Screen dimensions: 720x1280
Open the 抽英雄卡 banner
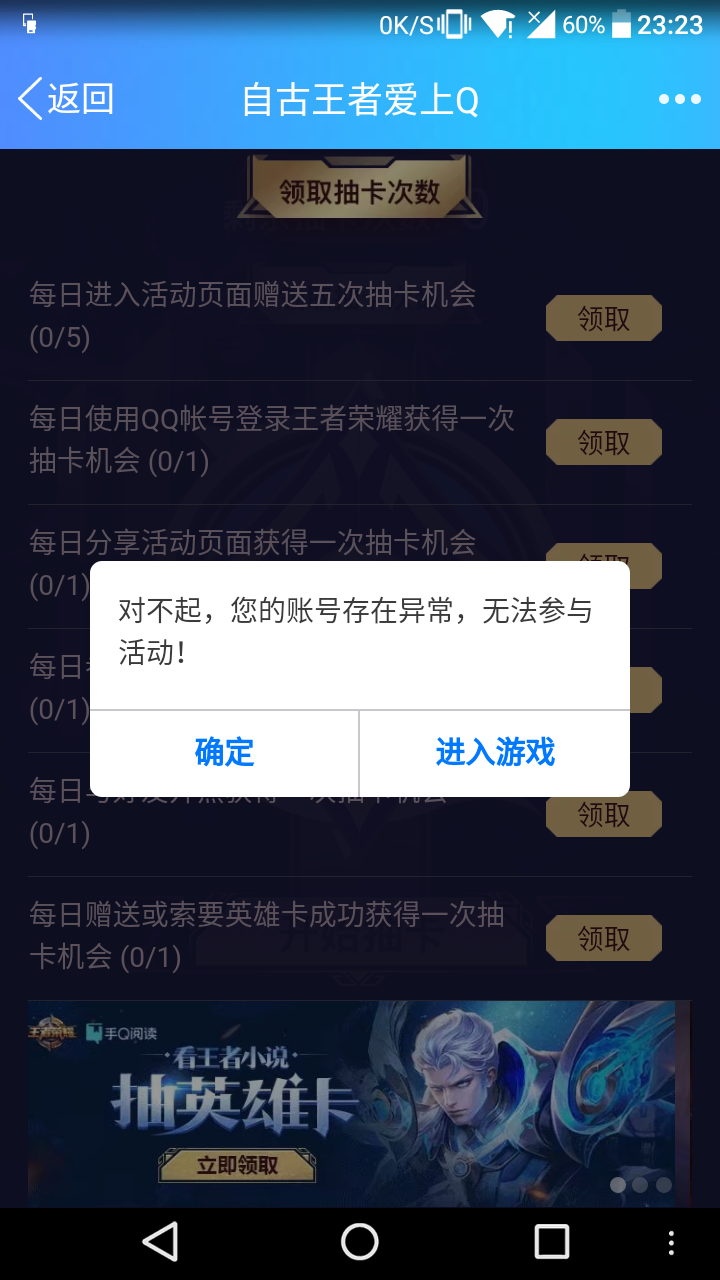click(x=359, y=1103)
